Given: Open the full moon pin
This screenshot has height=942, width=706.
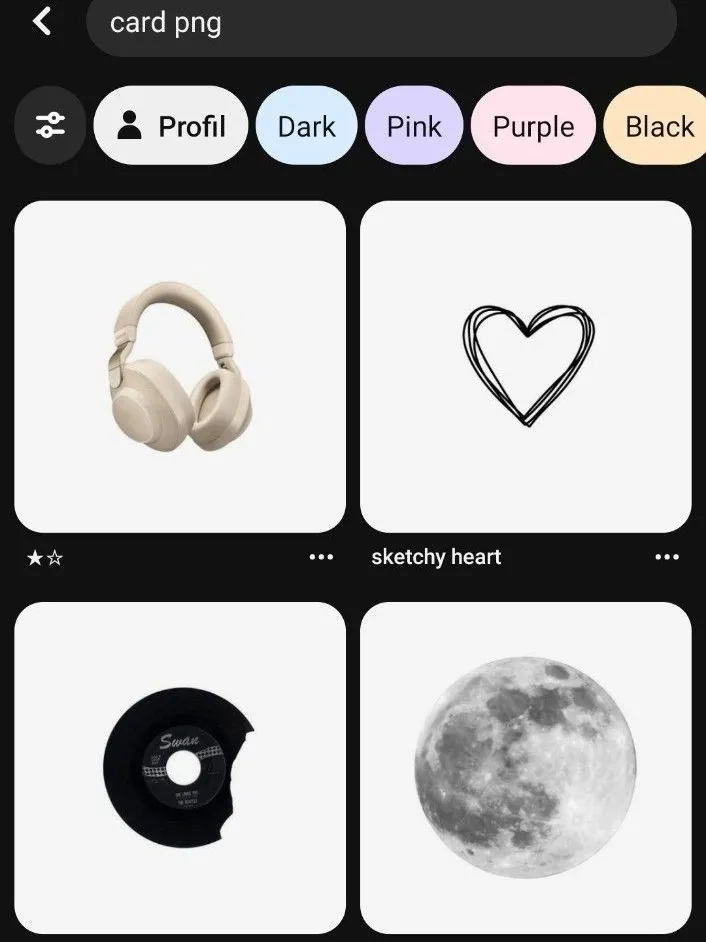Looking at the screenshot, I should coord(526,768).
